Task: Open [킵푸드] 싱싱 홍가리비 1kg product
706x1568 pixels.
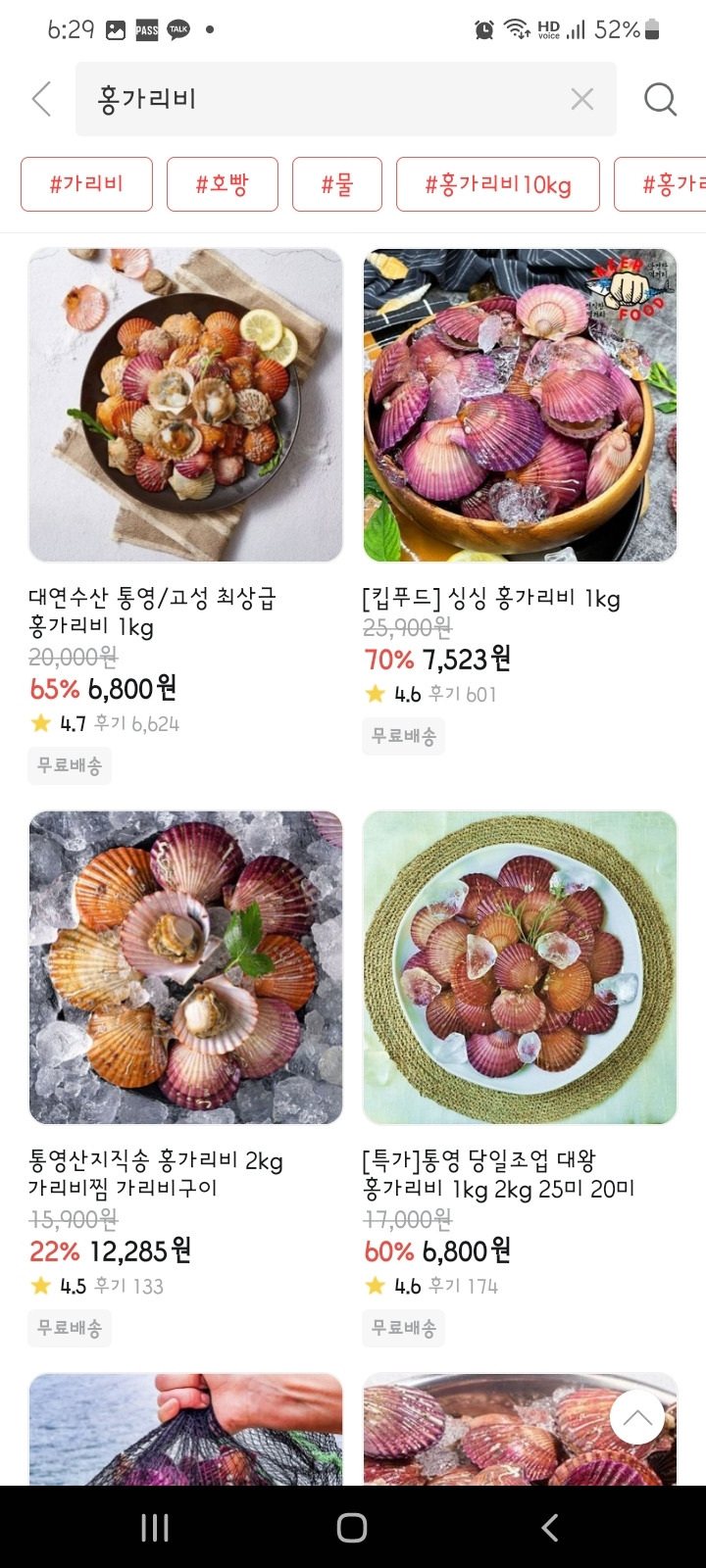Action: (520, 405)
